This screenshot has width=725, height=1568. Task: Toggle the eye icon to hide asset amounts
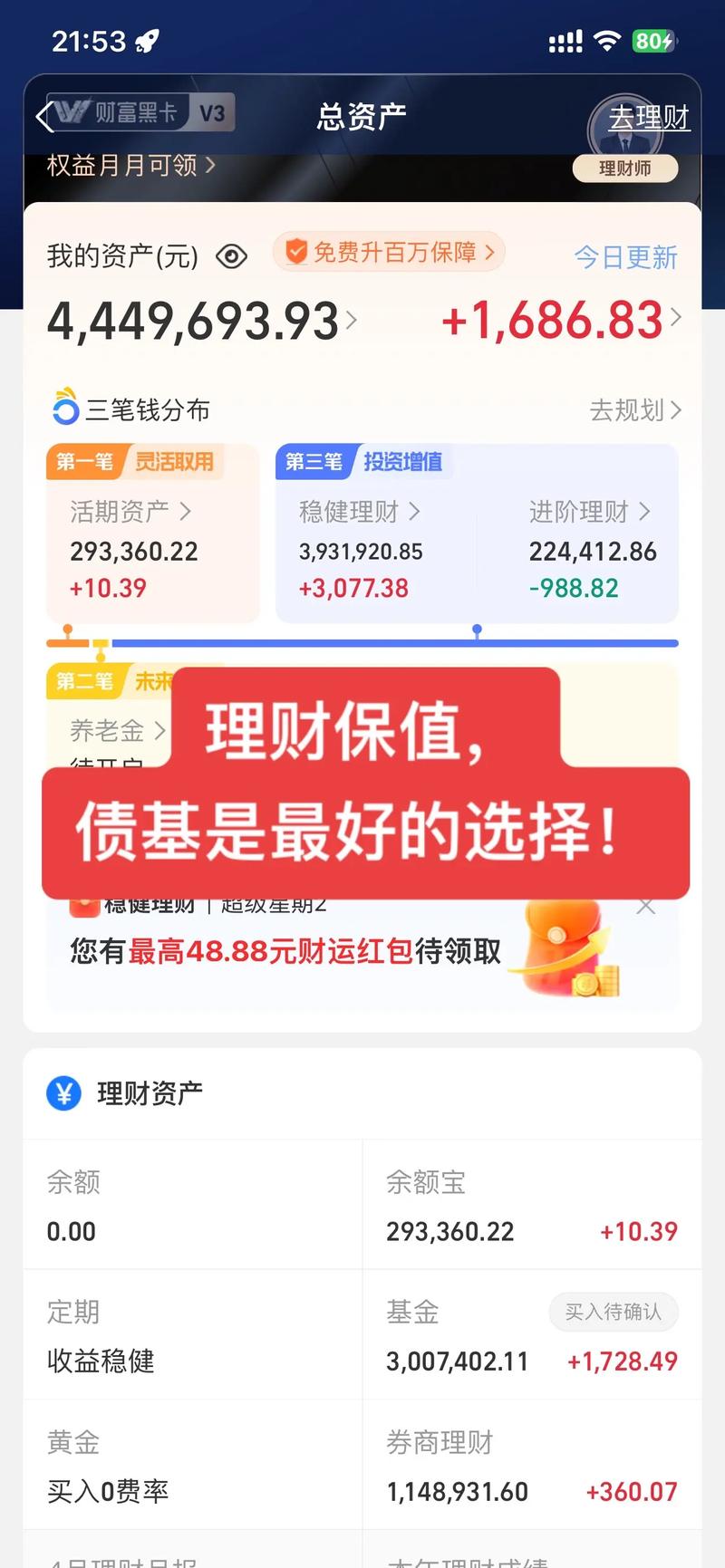(231, 255)
